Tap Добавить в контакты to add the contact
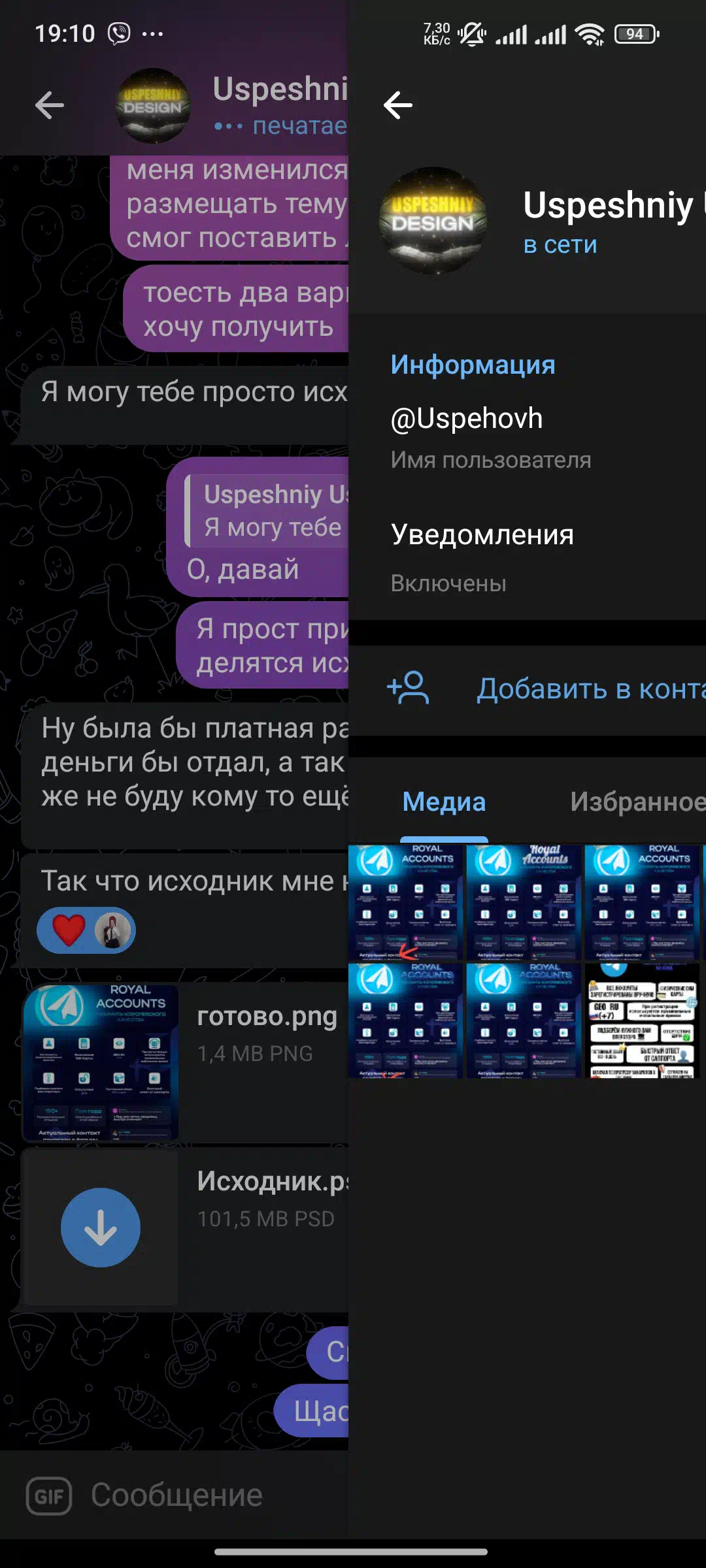This screenshot has width=706, height=1568. [x=527, y=689]
